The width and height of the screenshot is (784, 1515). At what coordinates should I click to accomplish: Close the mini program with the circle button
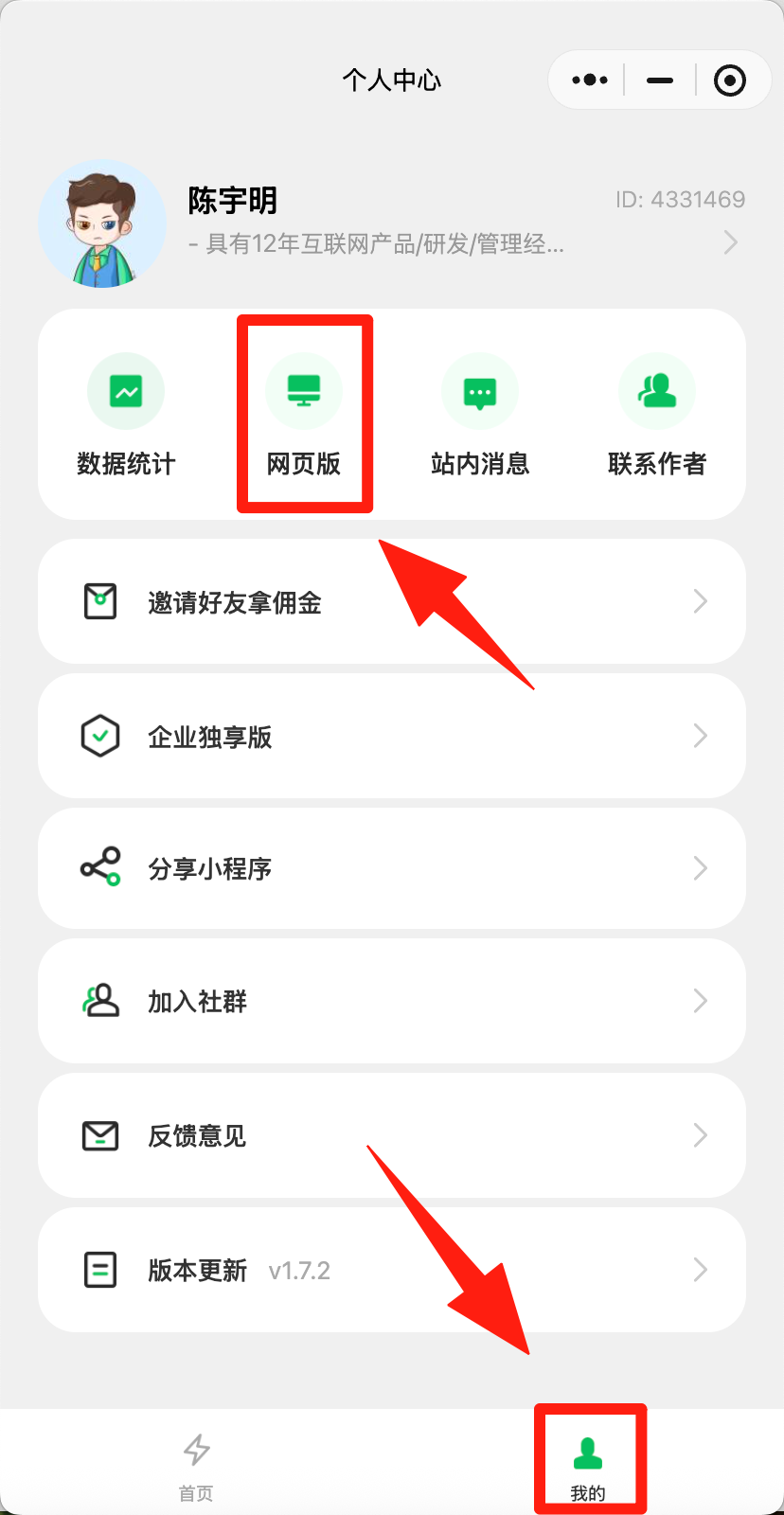(x=729, y=80)
